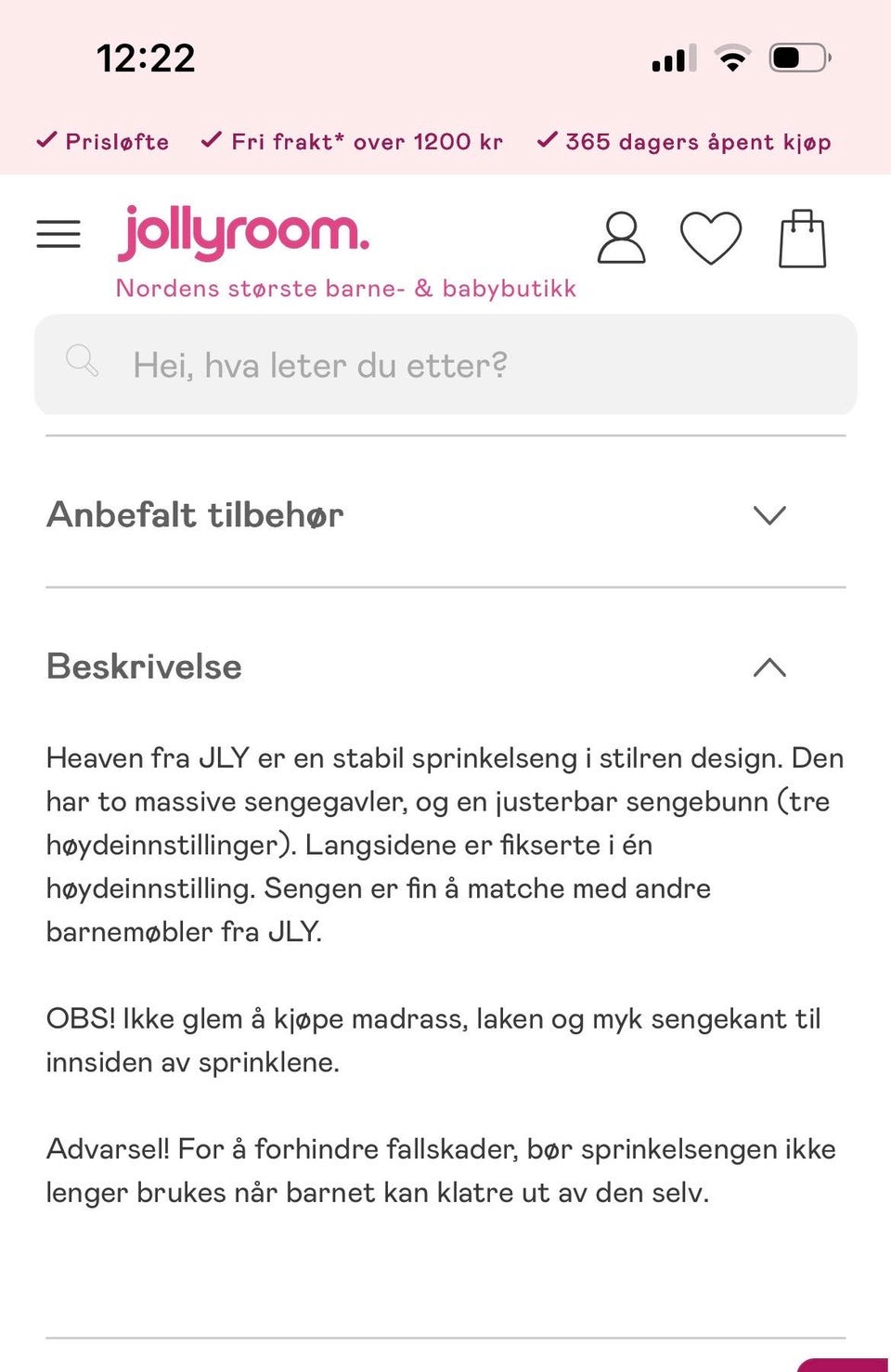891x1372 pixels.
Task: Click the search magnifying glass icon
Action: click(x=83, y=361)
